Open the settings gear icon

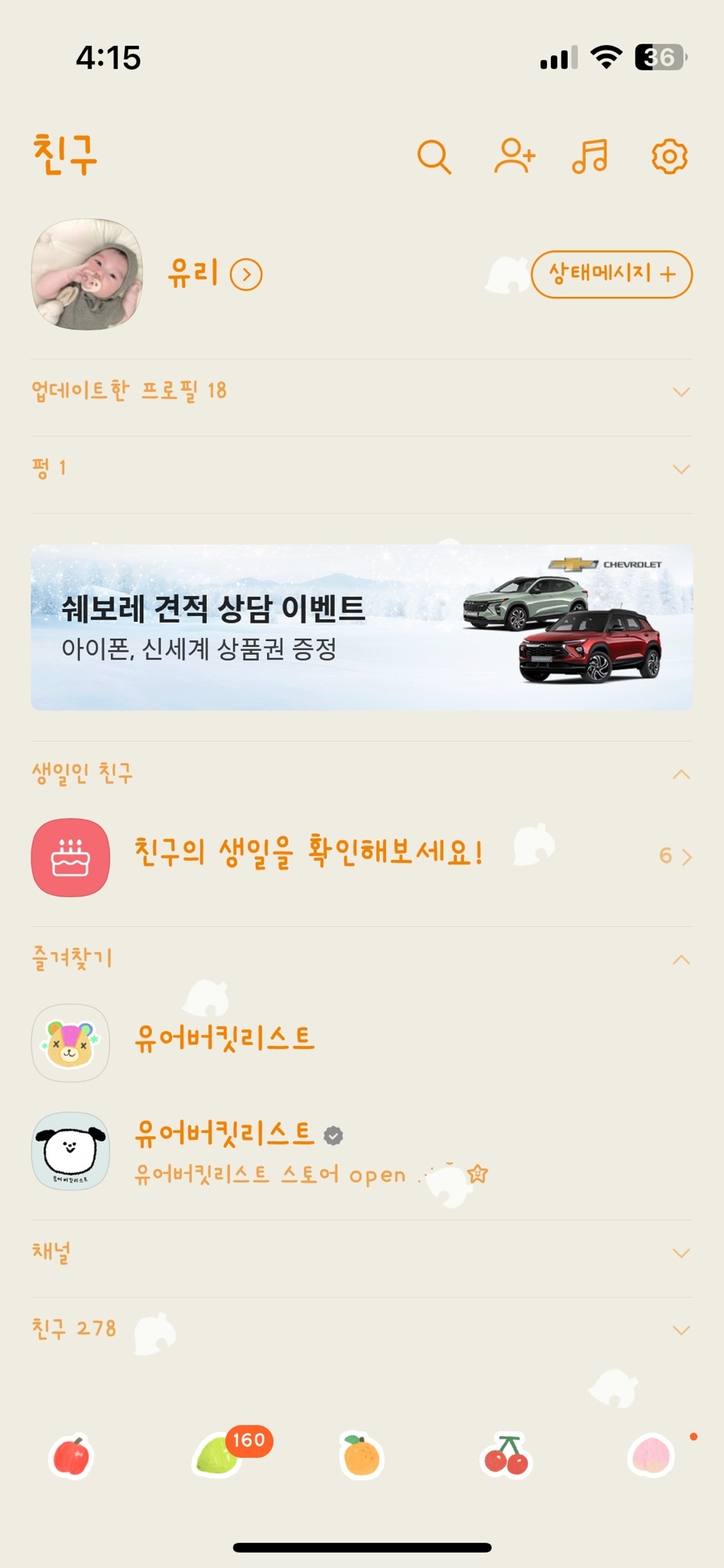point(669,156)
